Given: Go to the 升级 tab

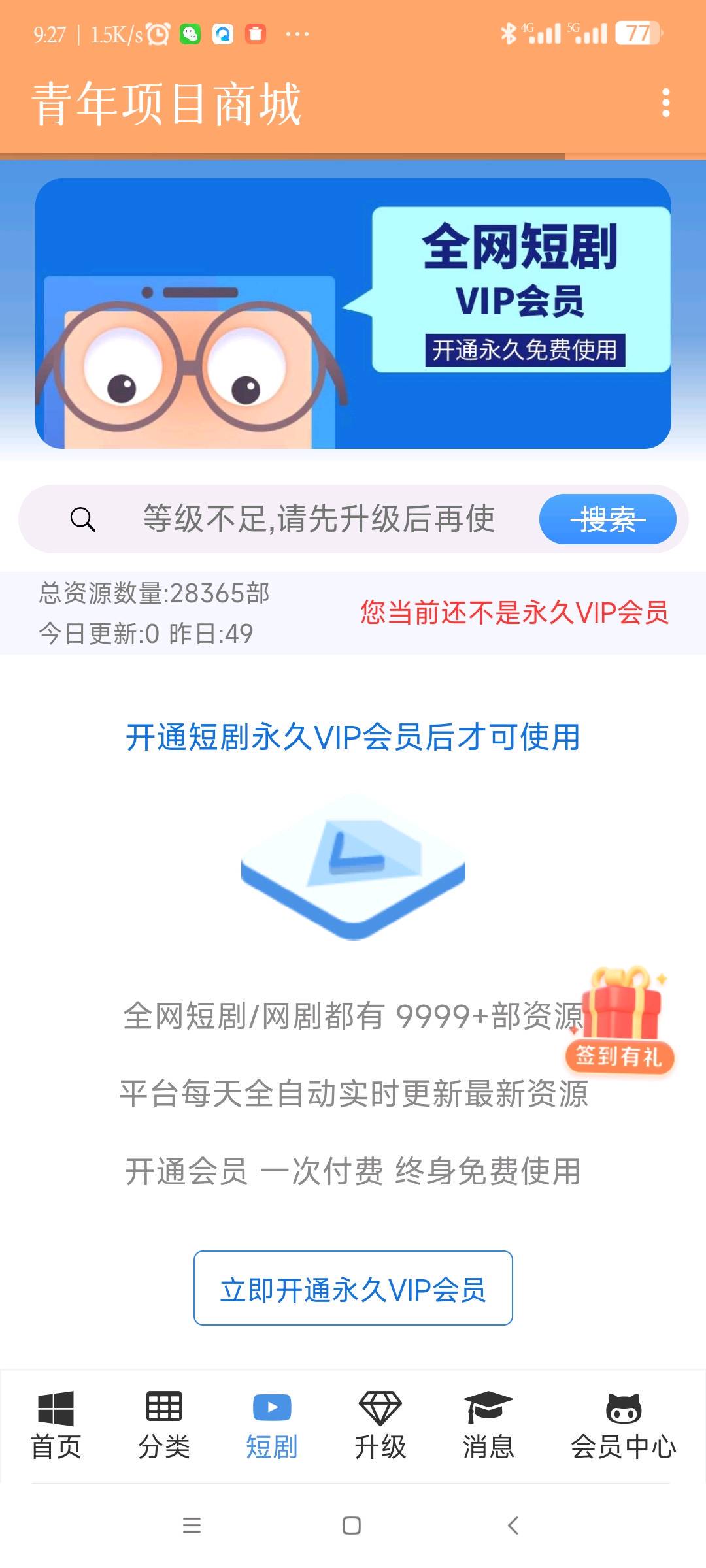Looking at the screenshot, I should [380, 1426].
